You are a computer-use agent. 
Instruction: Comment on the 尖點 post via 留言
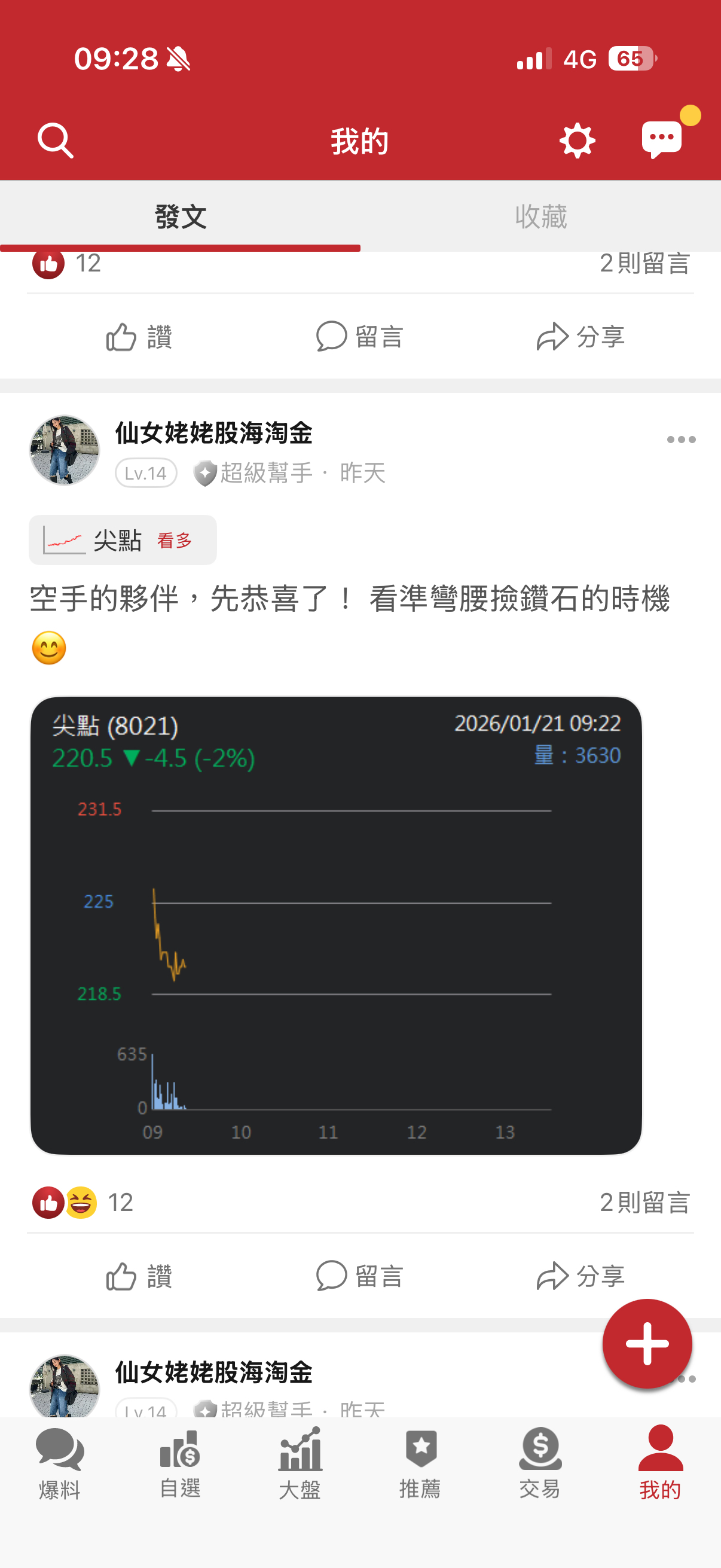click(x=359, y=1275)
